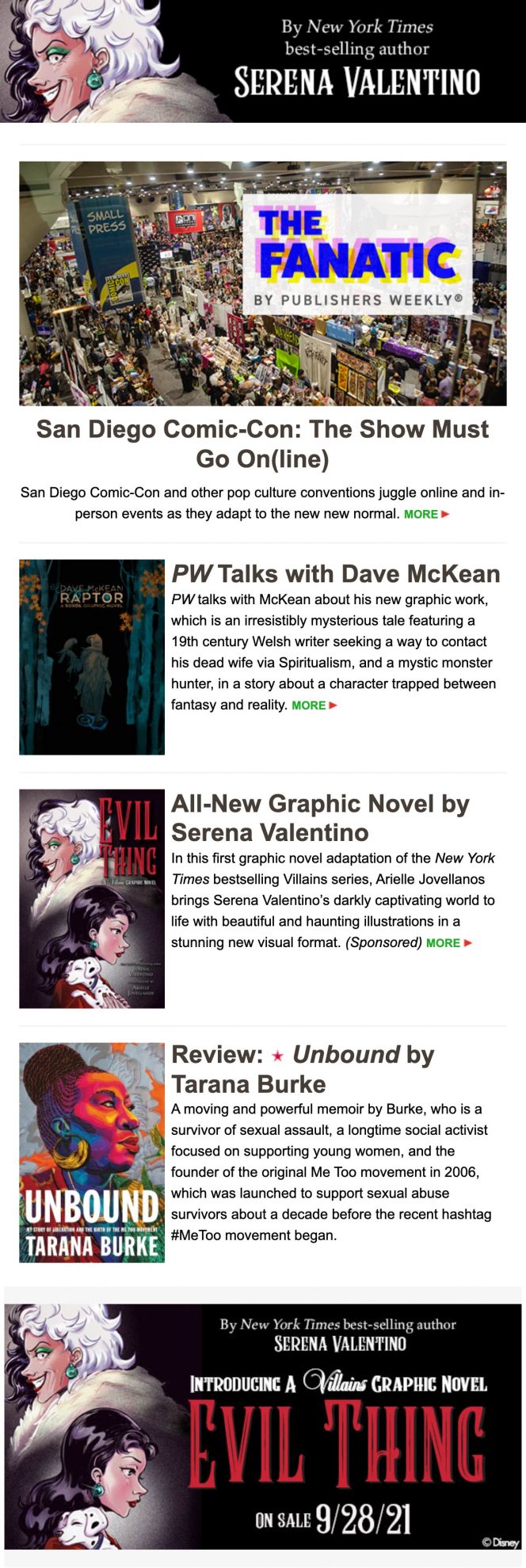Open PW Talks with Dave McKean headline
526x1568 pixels.
(336, 573)
